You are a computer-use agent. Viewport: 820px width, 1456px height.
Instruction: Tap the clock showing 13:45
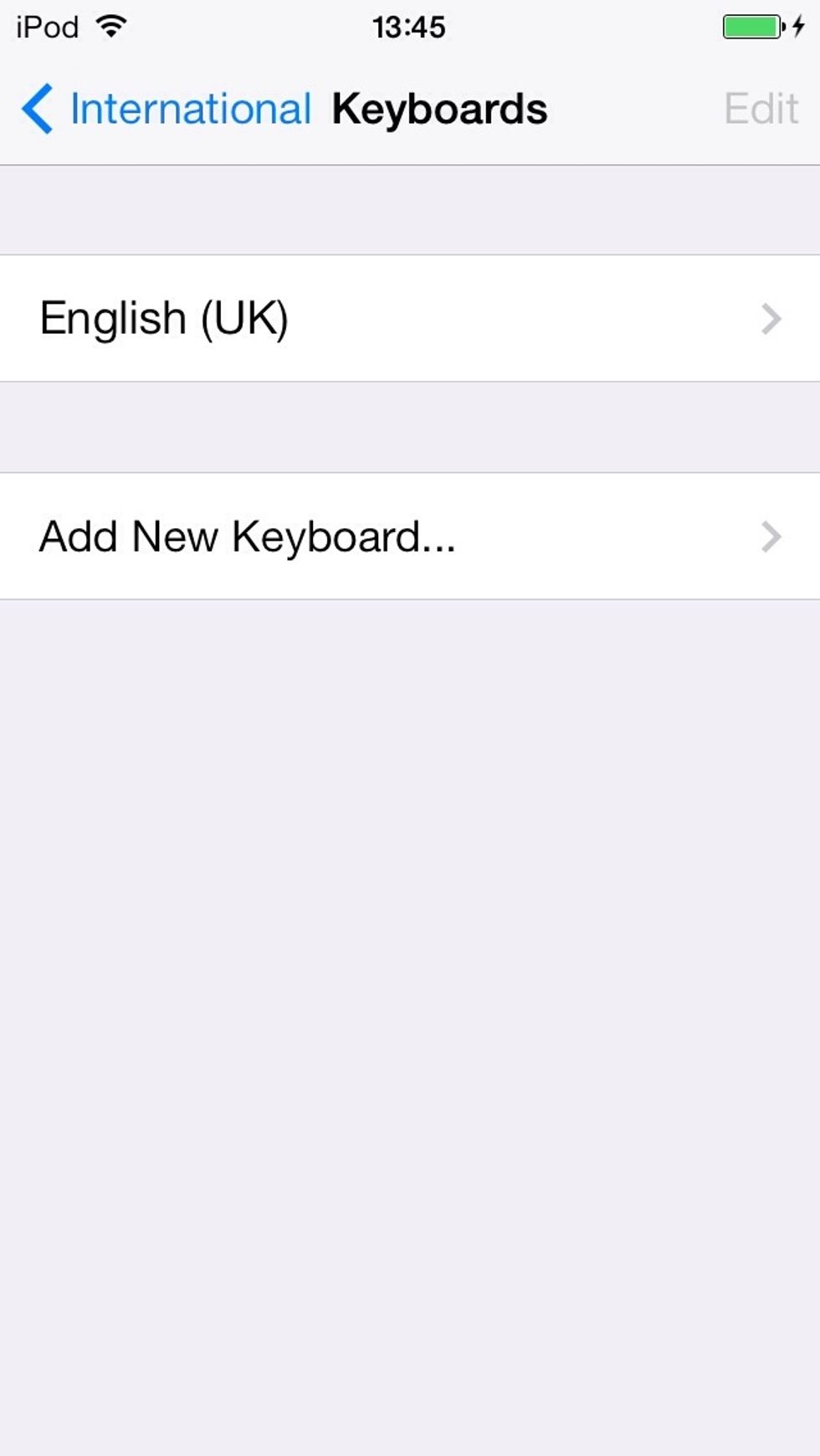coord(410,25)
